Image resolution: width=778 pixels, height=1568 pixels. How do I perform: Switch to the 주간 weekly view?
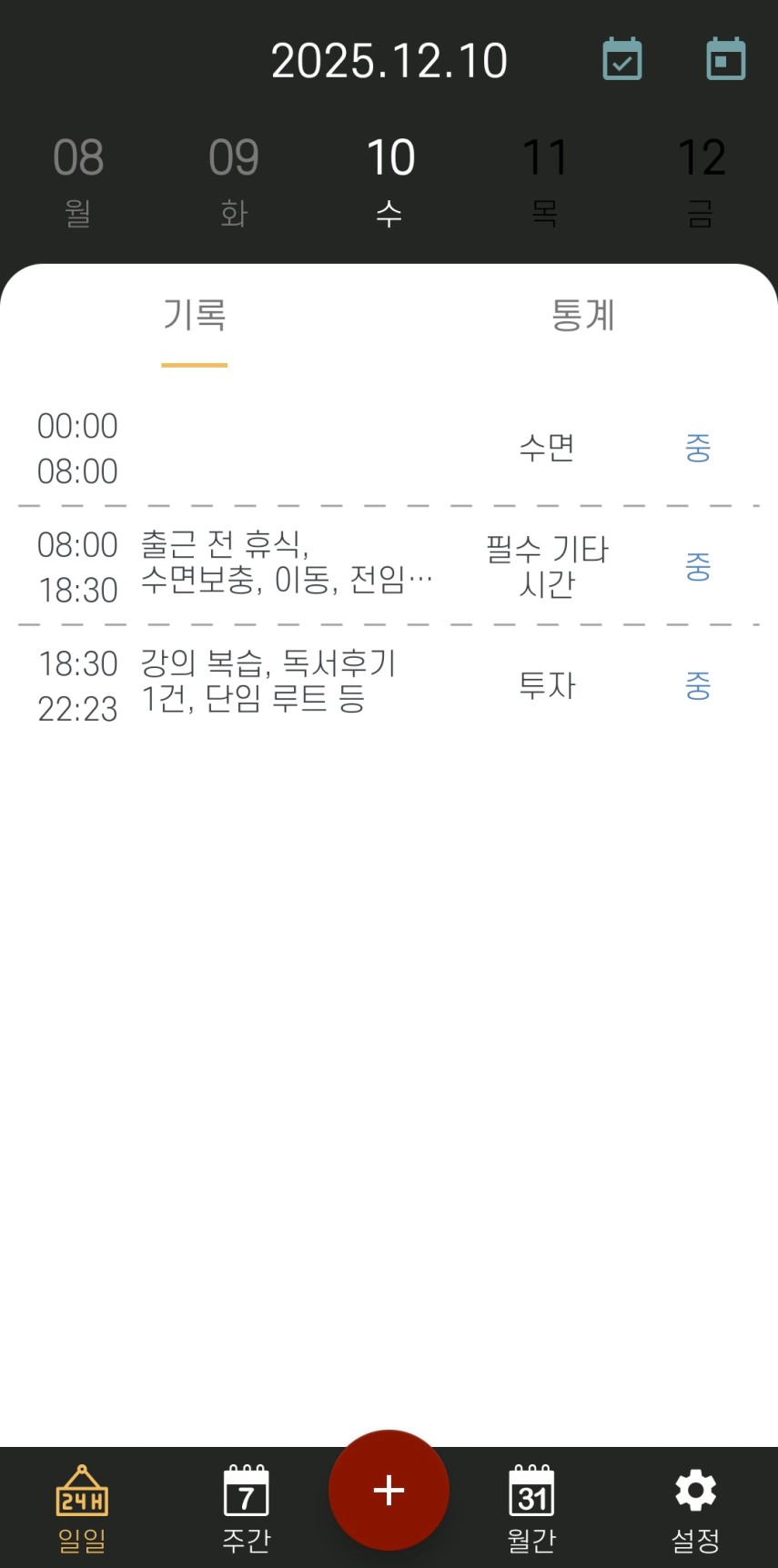246,1508
